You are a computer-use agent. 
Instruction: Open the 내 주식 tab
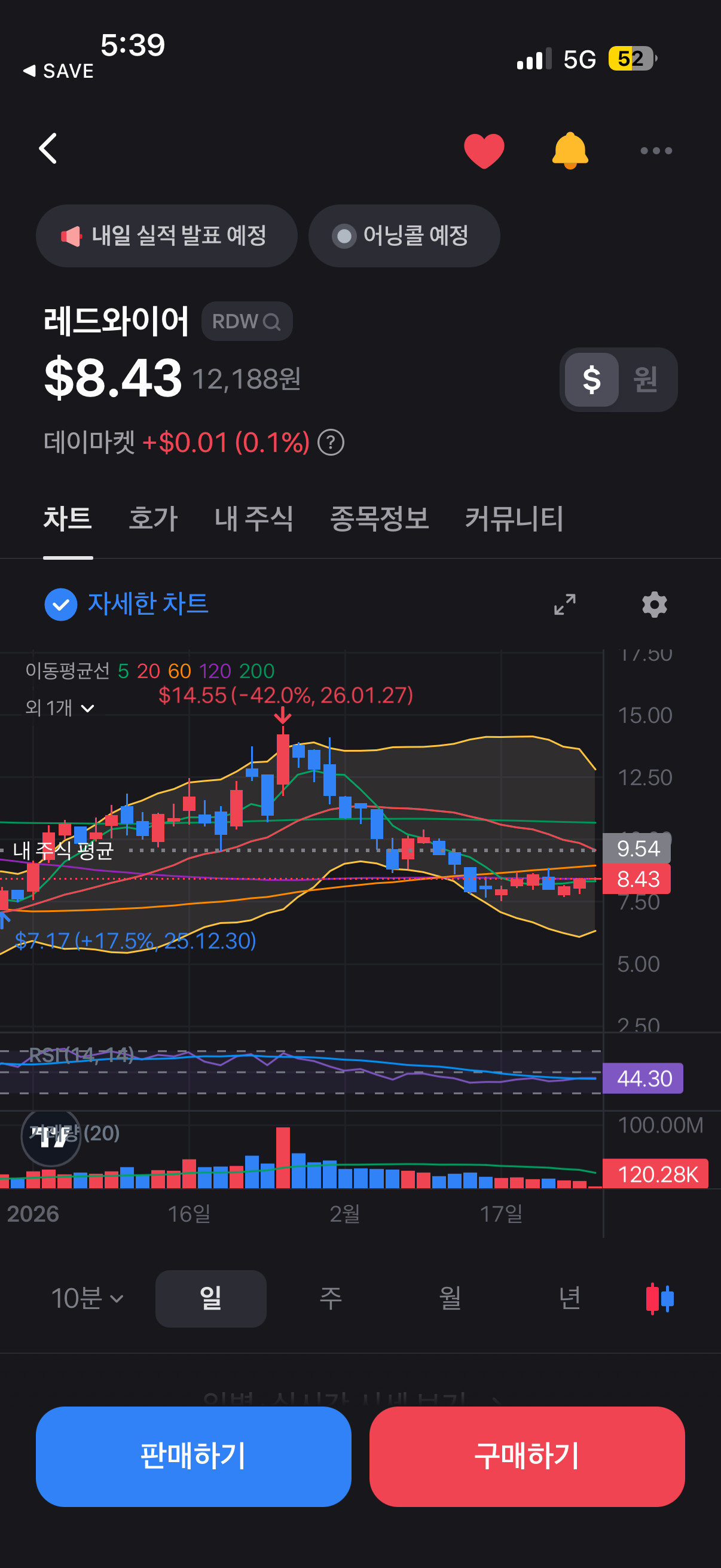tap(253, 519)
